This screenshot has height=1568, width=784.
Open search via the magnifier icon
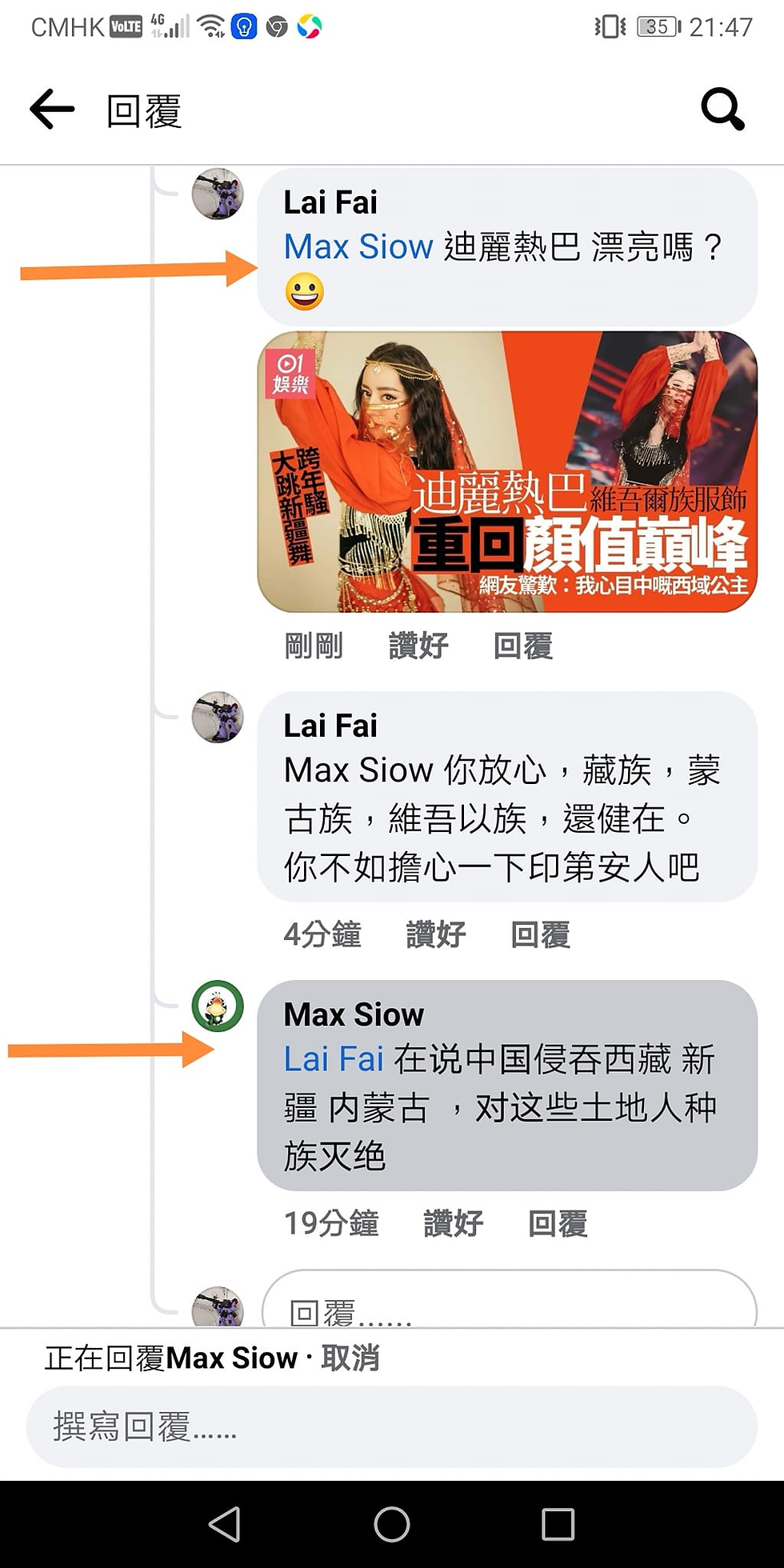(722, 109)
